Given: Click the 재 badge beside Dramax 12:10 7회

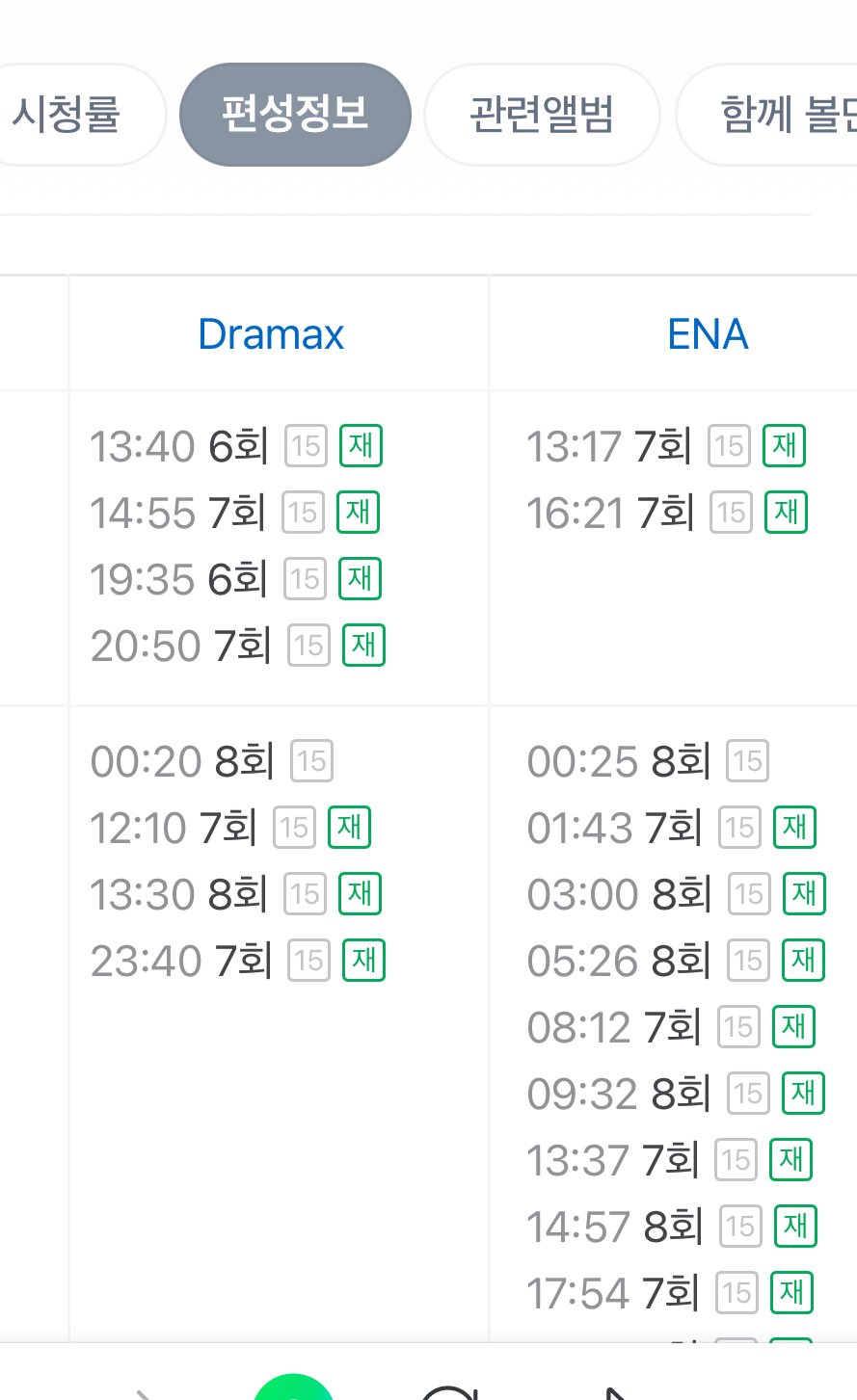Looking at the screenshot, I should click(349, 827).
